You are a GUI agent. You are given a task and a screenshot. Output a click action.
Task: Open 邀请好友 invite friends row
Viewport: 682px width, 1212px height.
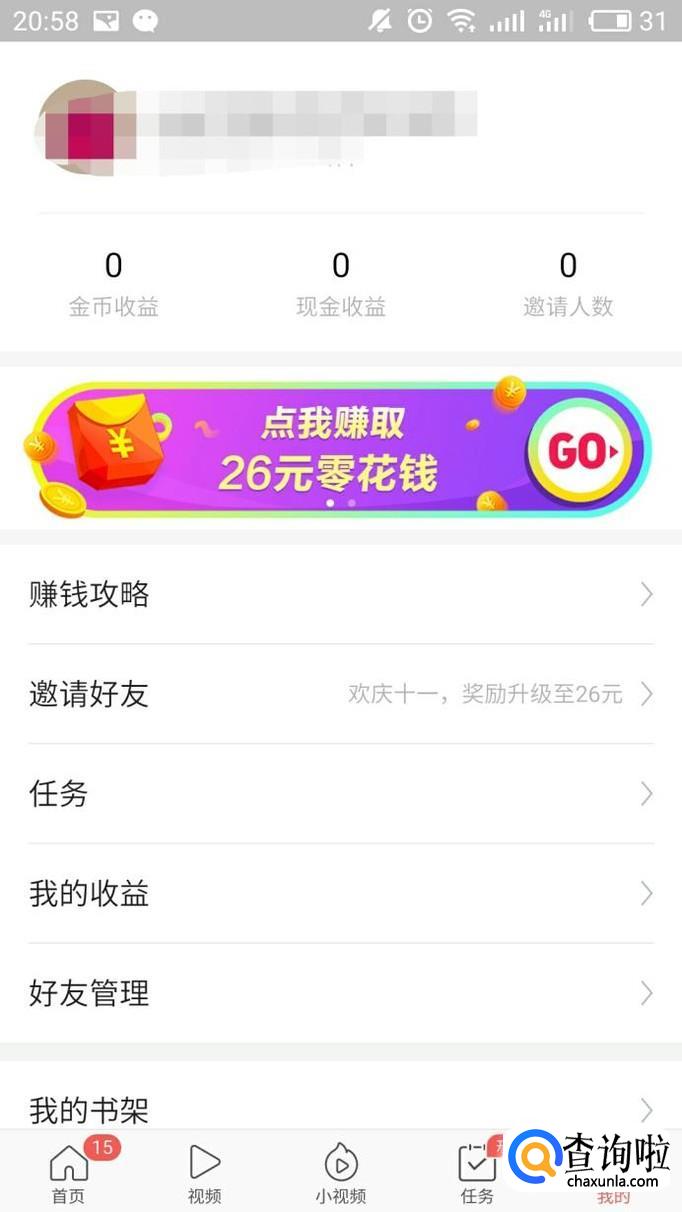click(x=340, y=694)
